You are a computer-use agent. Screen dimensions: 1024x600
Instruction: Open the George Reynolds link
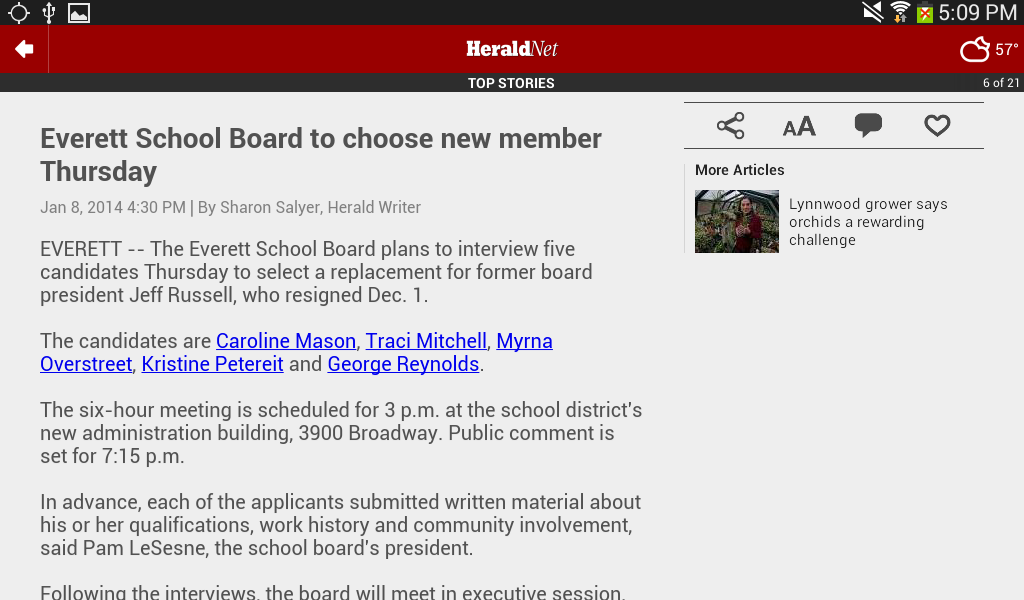[403, 364]
